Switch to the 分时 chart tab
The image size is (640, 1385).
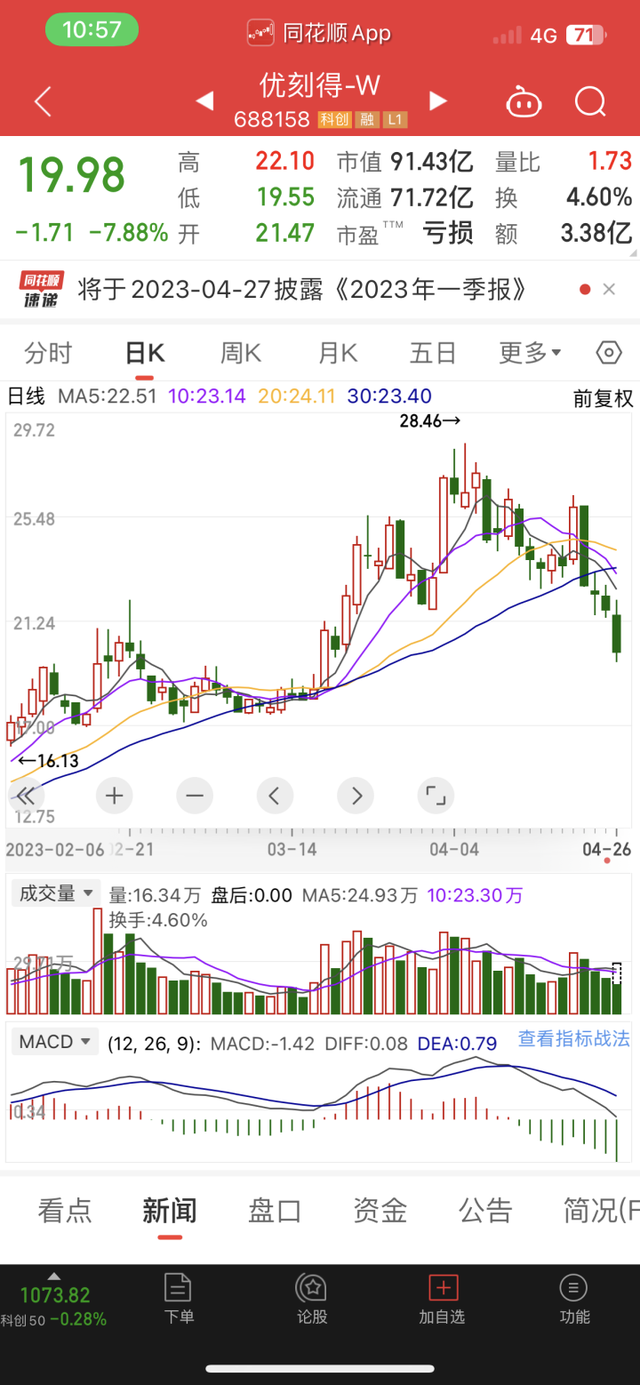tap(48, 353)
